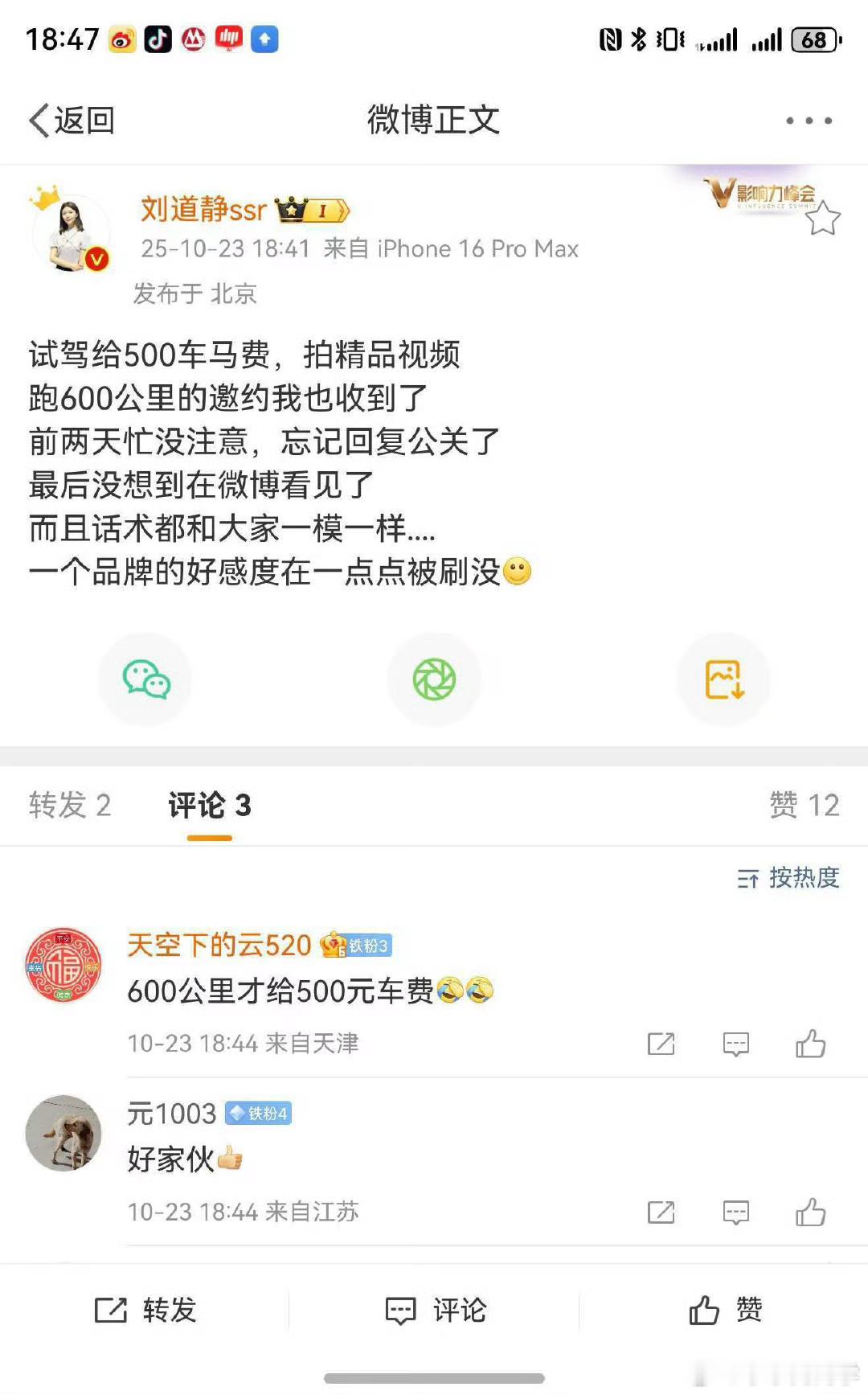Repost 天空下的云520's comment

661,1044
